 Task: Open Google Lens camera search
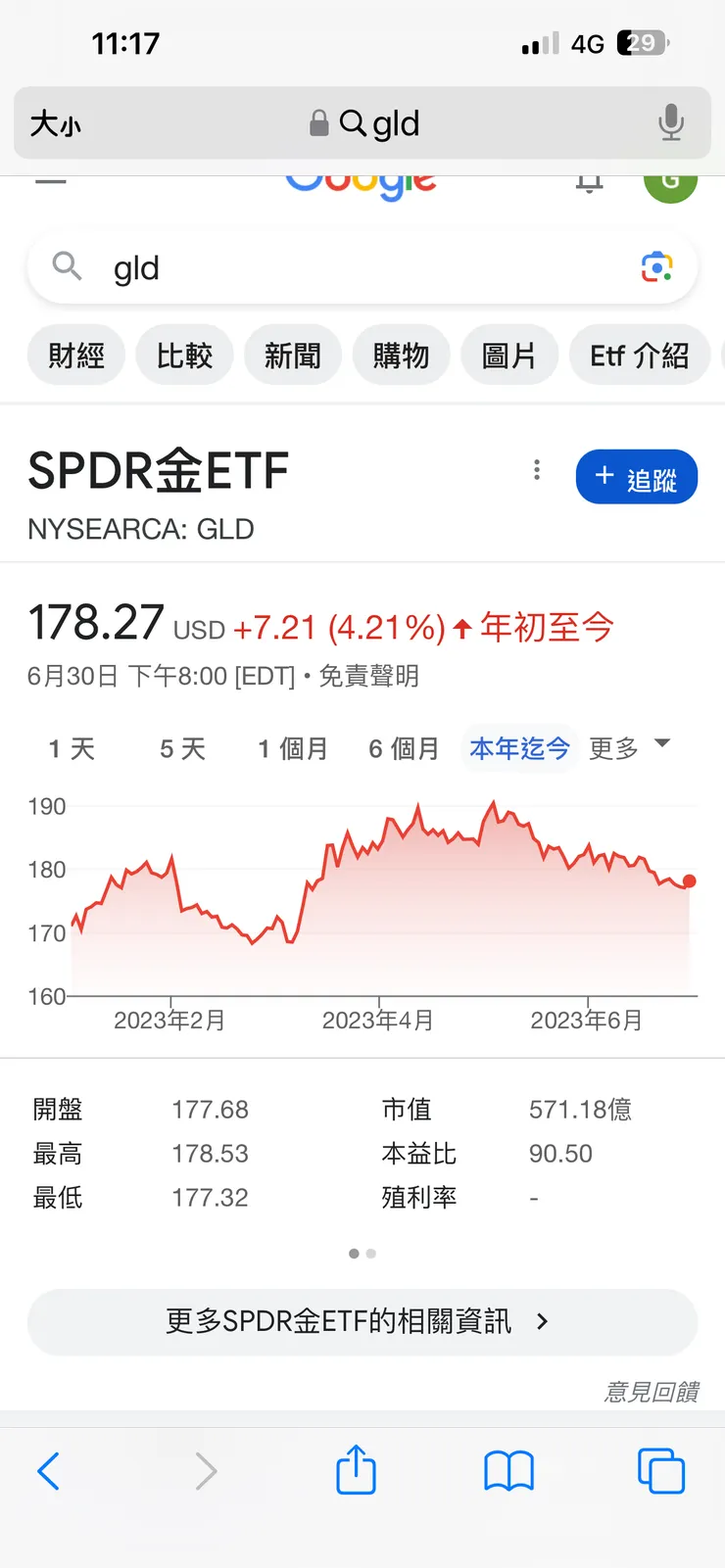coord(656,267)
